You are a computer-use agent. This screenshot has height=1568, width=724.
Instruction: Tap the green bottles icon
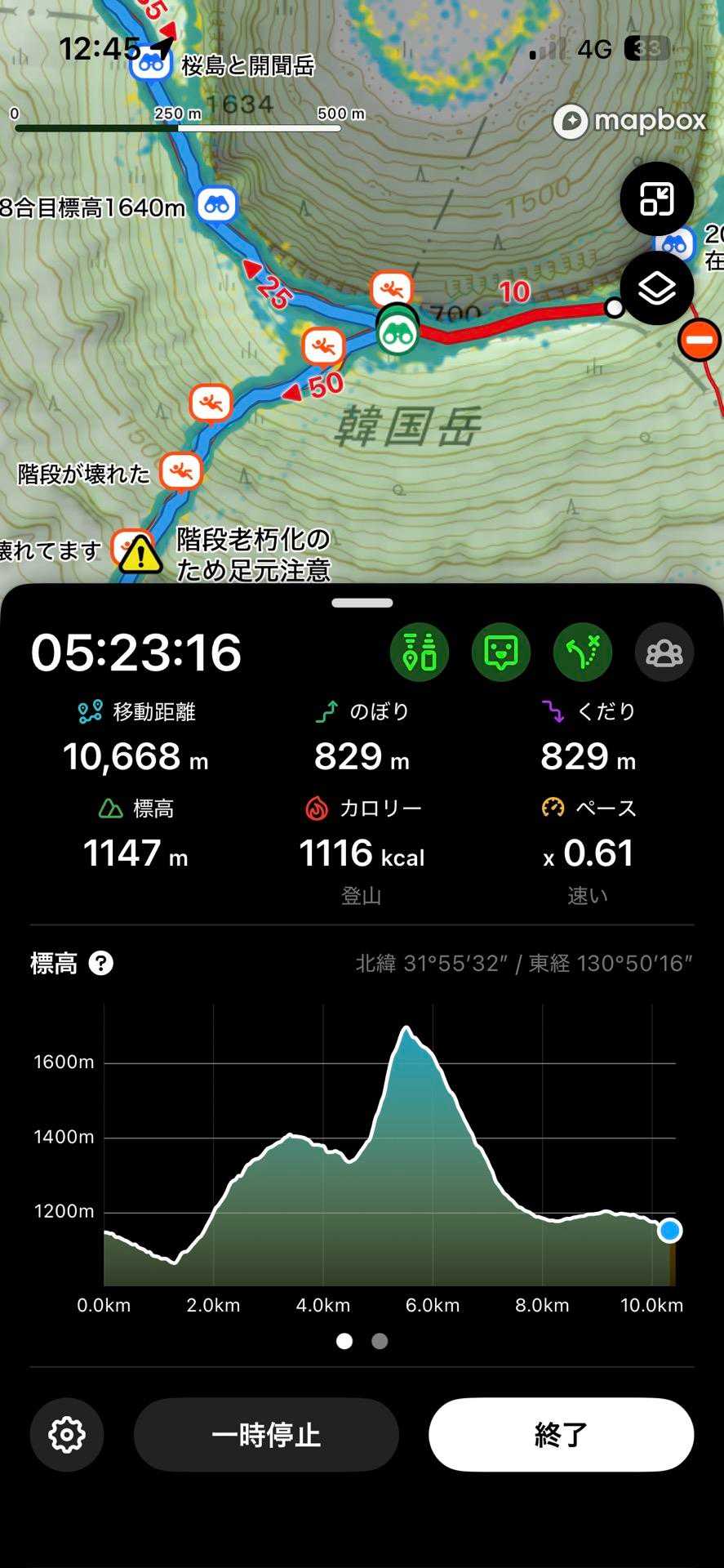point(420,653)
